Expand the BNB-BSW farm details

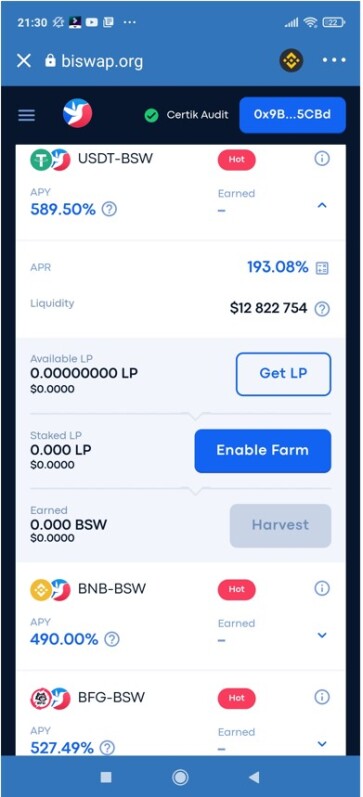(322, 635)
